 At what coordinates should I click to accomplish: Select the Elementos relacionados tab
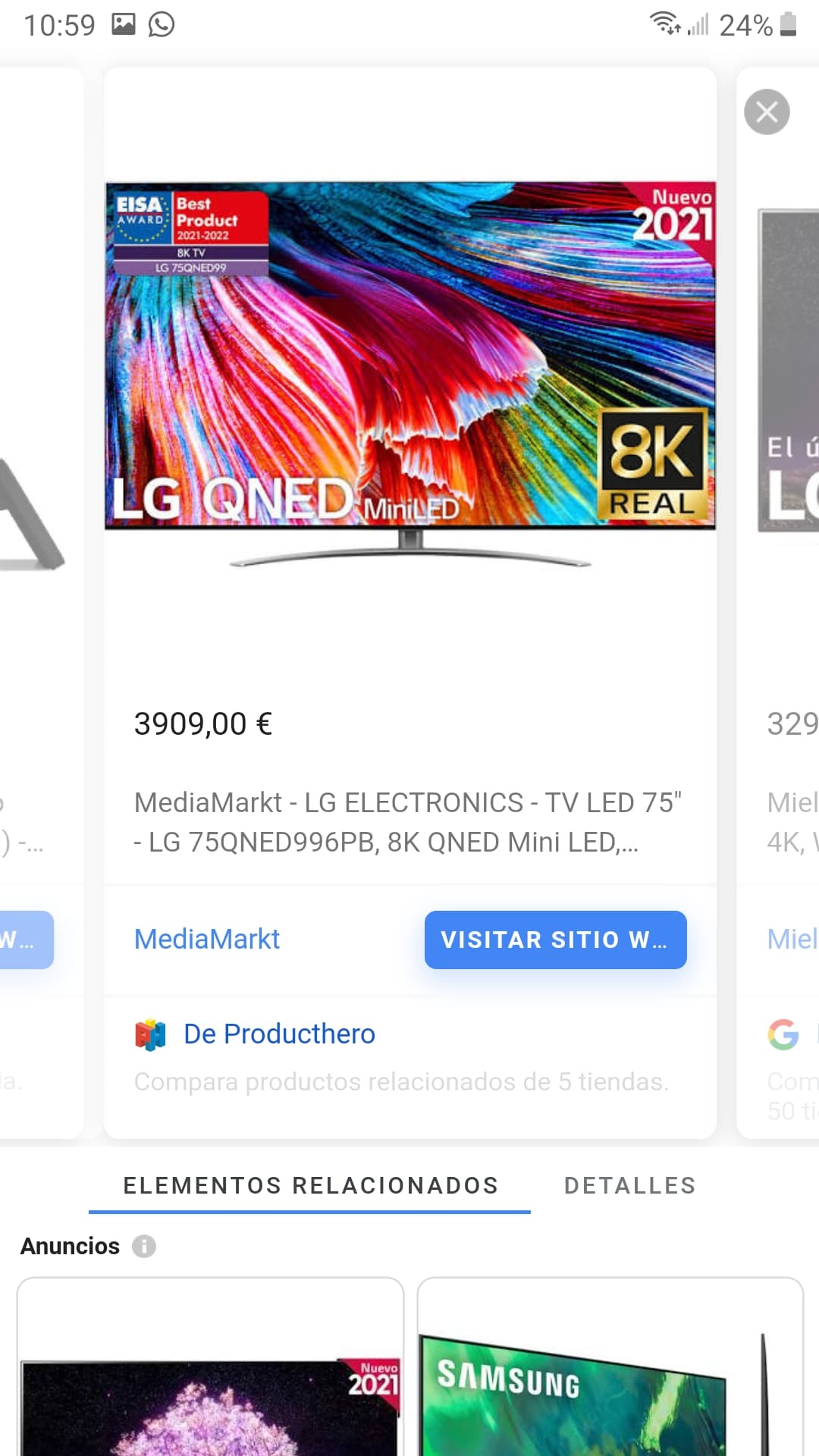point(310,1185)
